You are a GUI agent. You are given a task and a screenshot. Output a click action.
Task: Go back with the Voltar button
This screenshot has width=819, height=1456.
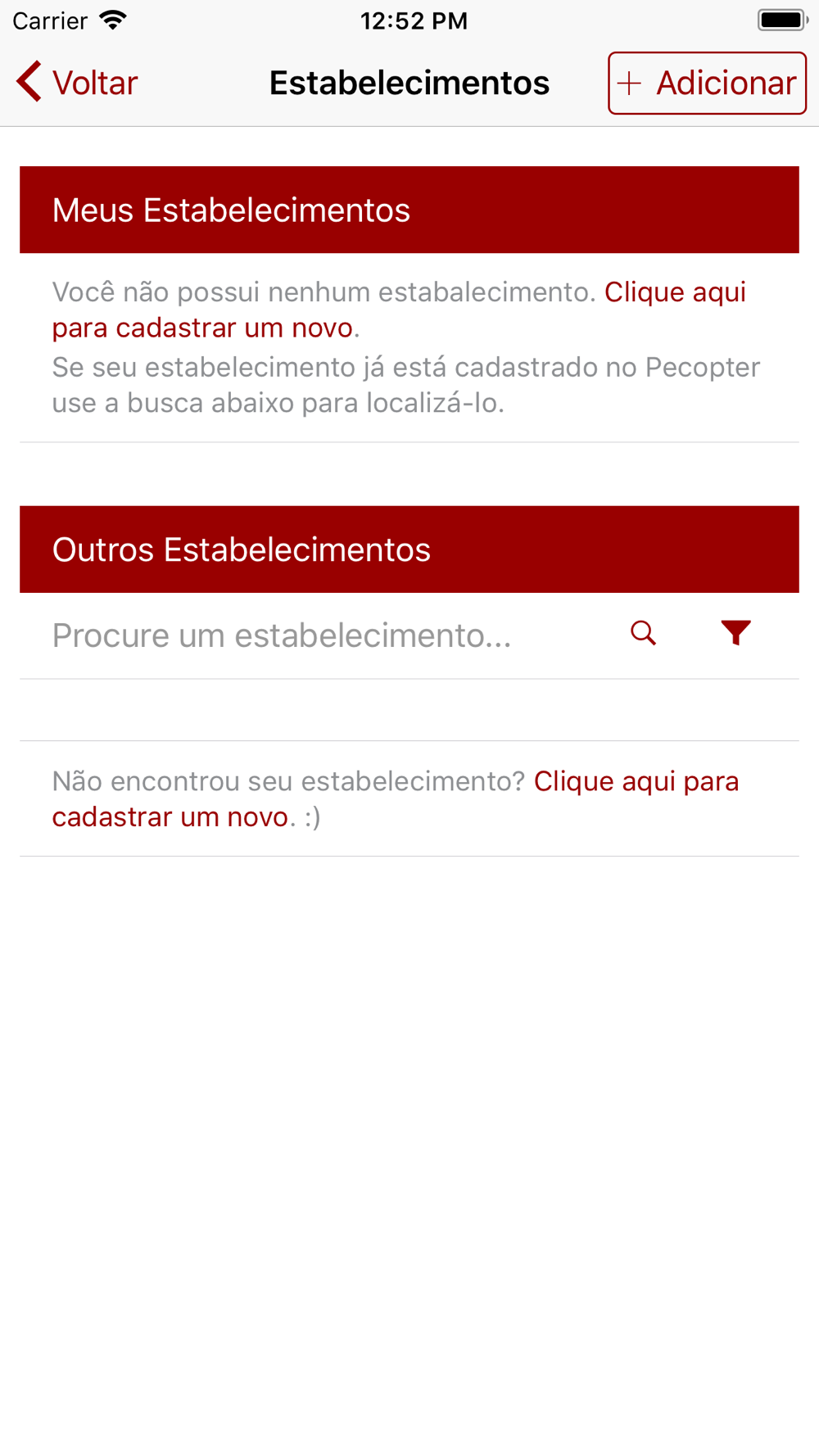(x=77, y=83)
